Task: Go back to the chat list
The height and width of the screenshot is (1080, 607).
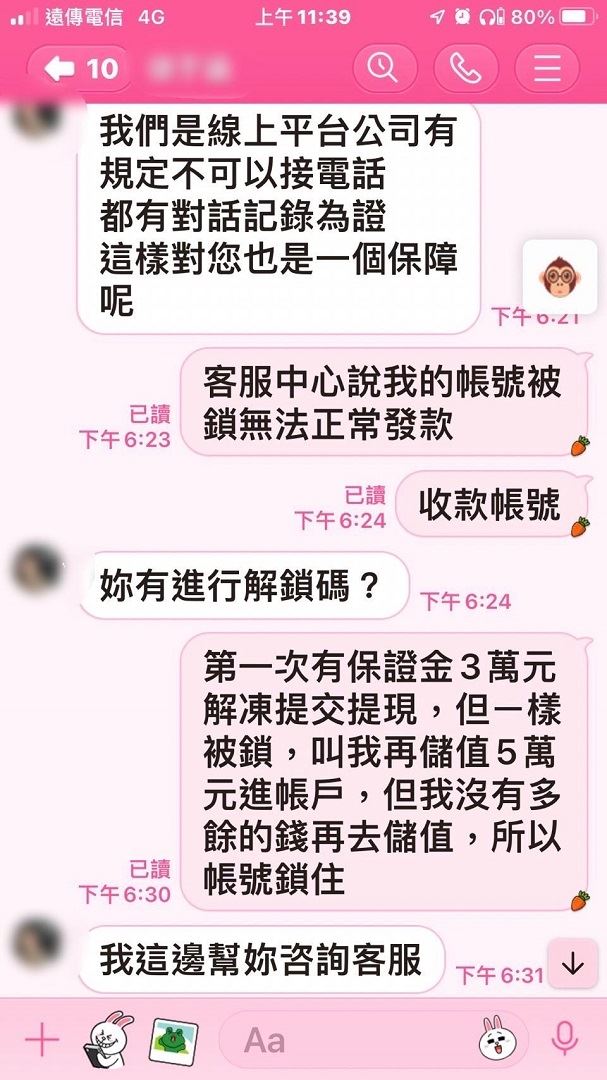Action: point(80,68)
